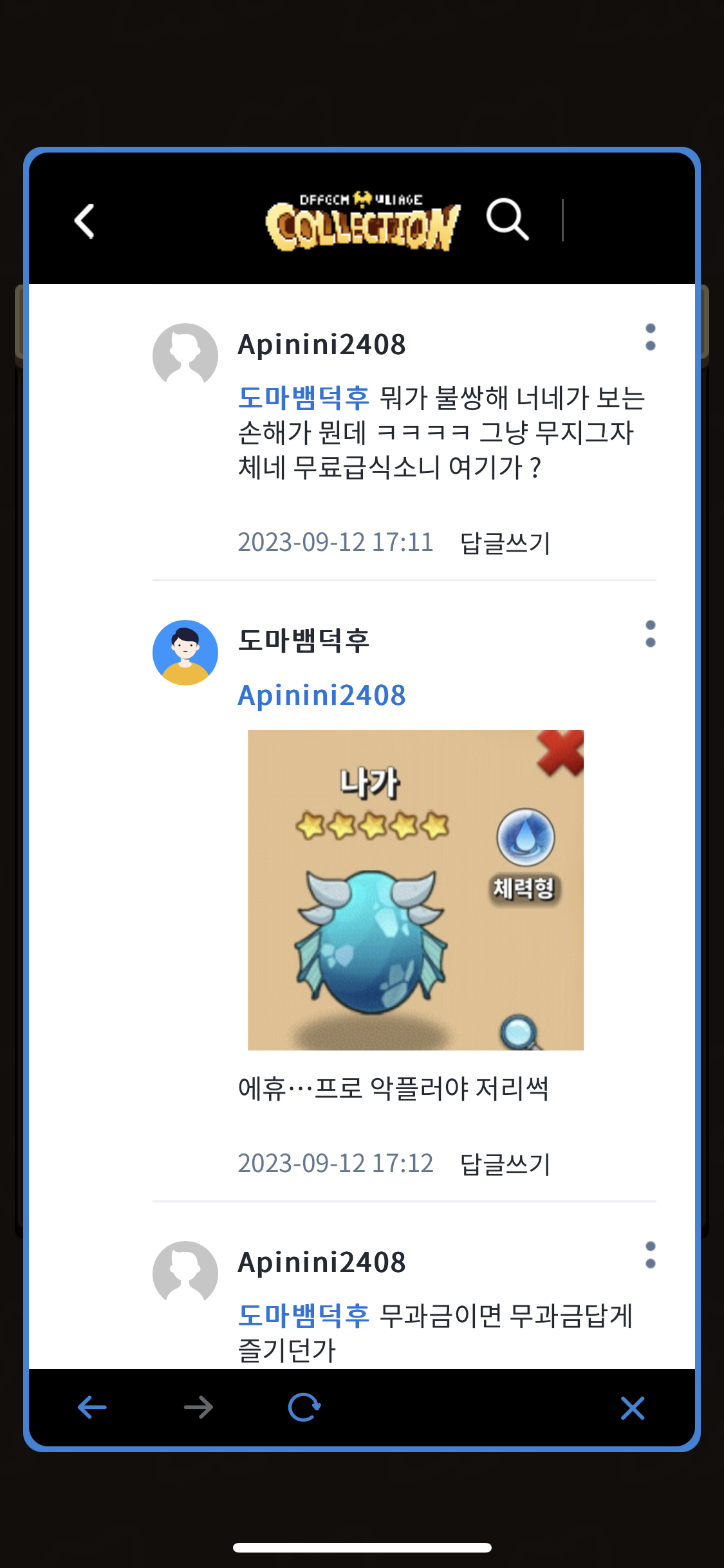Go forward with the browser forward arrow
Image resolution: width=724 pixels, height=1568 pixels.
click(198, 1408)
